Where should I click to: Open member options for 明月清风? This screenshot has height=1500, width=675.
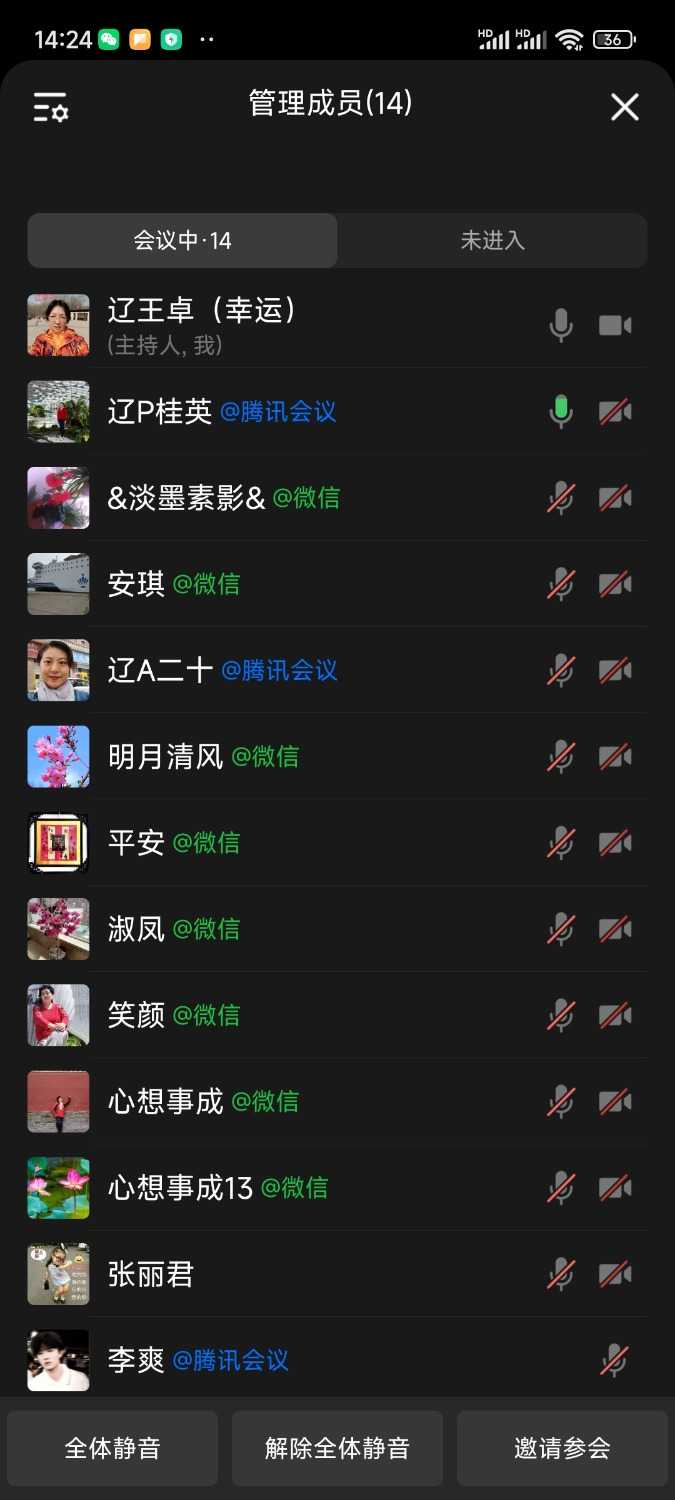[x=166, y=757]
